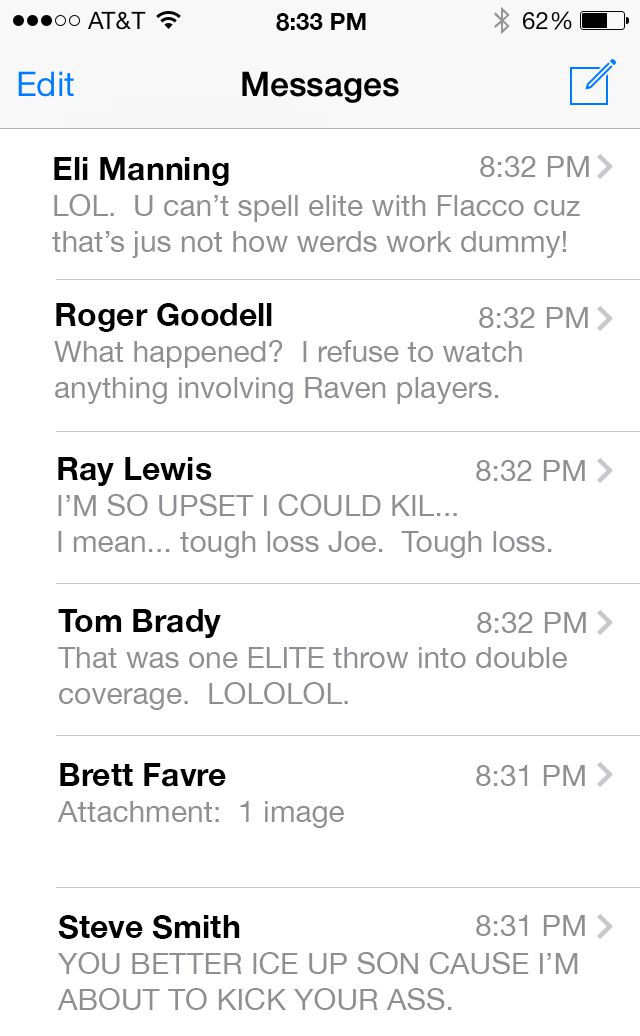Compose a new message
The width and height of the screenshot is (640, 1036).
[x=591, y=84]
